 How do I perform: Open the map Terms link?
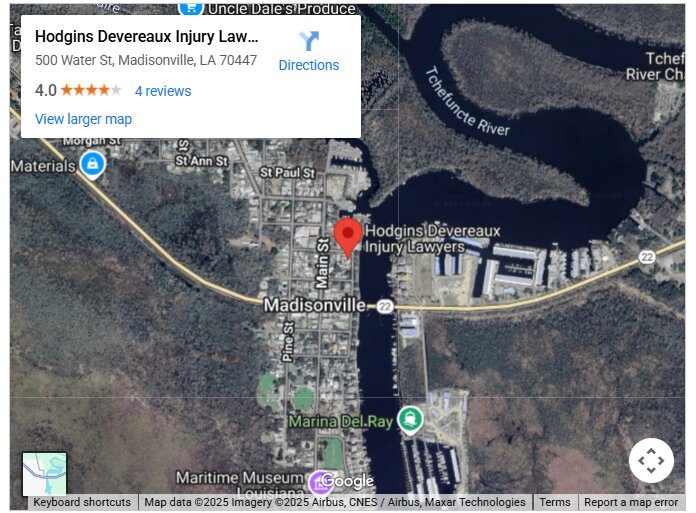pos(555,502)
